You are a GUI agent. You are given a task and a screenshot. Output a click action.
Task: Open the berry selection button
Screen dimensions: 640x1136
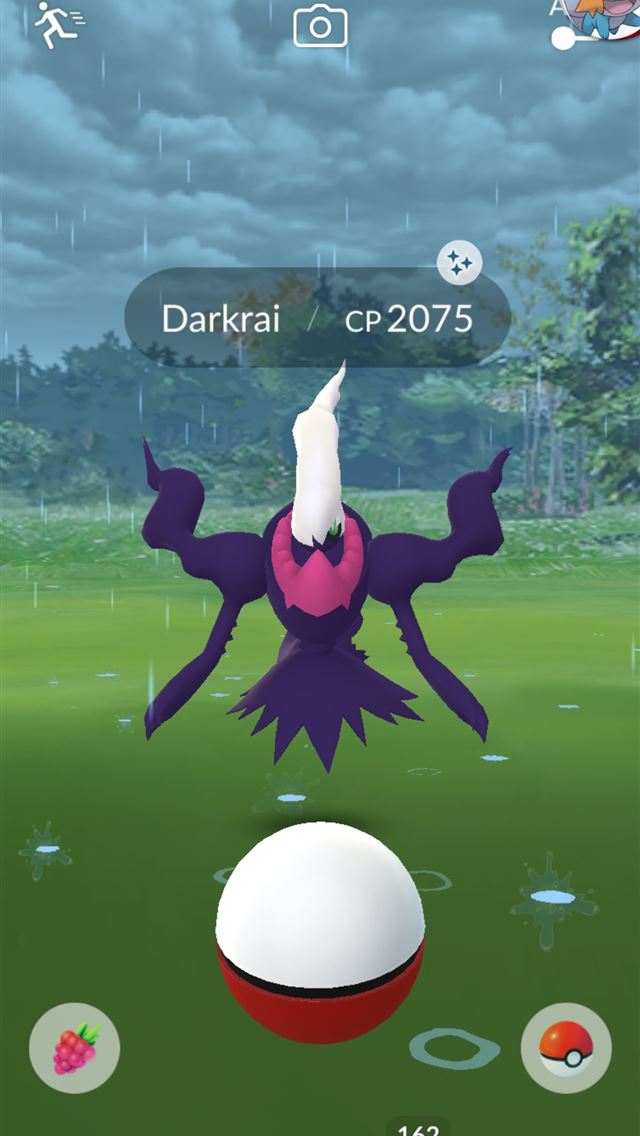75,1048
